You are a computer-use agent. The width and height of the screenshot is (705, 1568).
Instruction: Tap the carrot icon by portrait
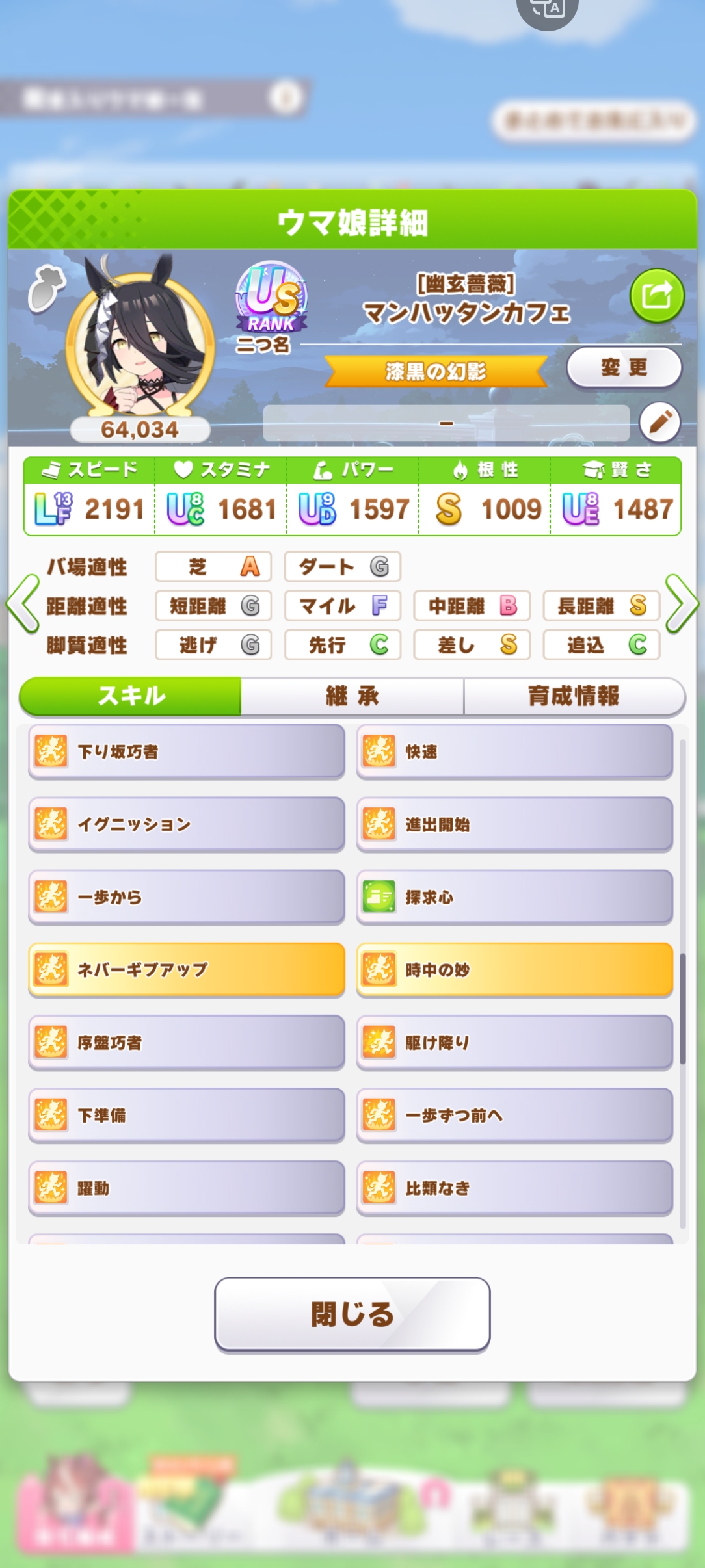pos(47,288)
